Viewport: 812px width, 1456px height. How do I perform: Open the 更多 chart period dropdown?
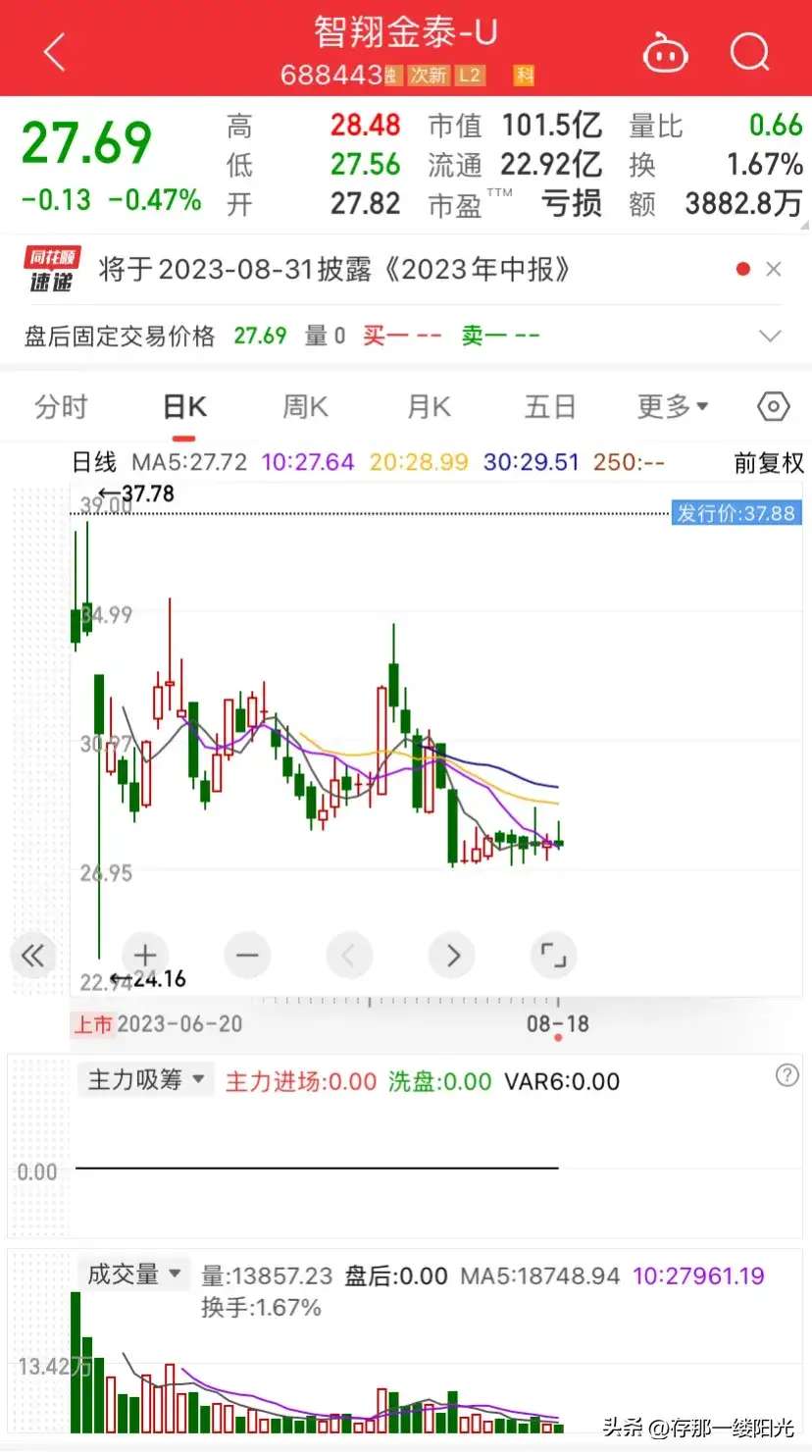[x=673, y=406]
